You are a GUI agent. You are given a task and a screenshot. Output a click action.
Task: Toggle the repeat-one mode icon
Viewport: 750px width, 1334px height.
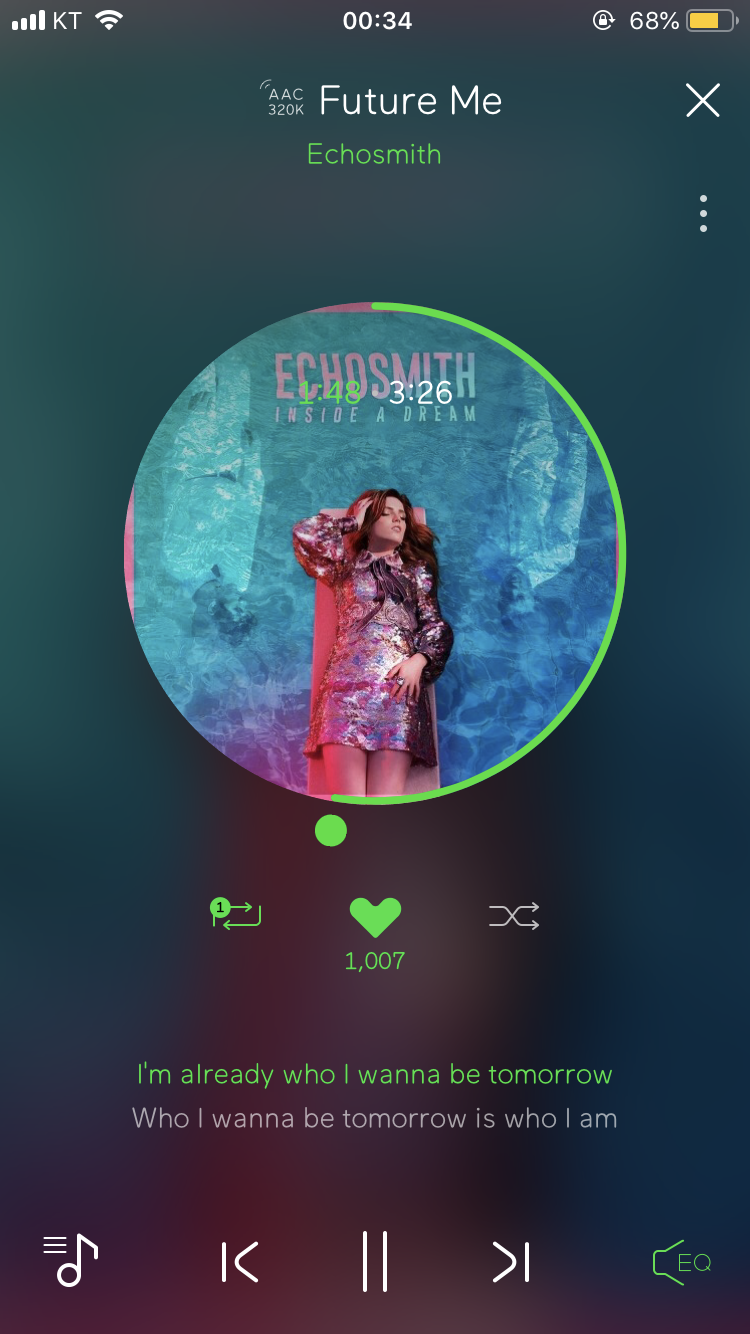click(237, 914)
